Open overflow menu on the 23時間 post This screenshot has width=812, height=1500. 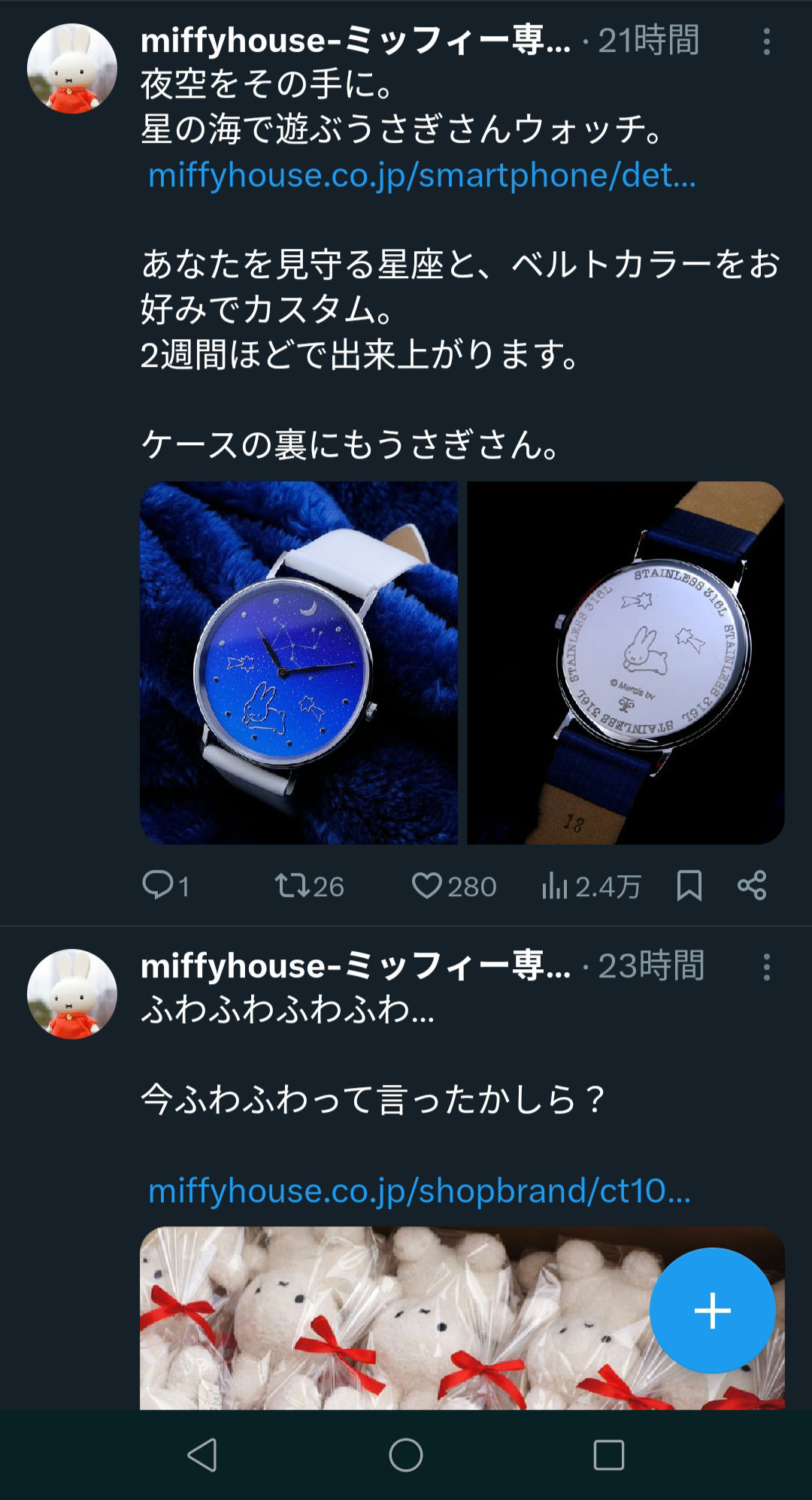pos(766,967)
